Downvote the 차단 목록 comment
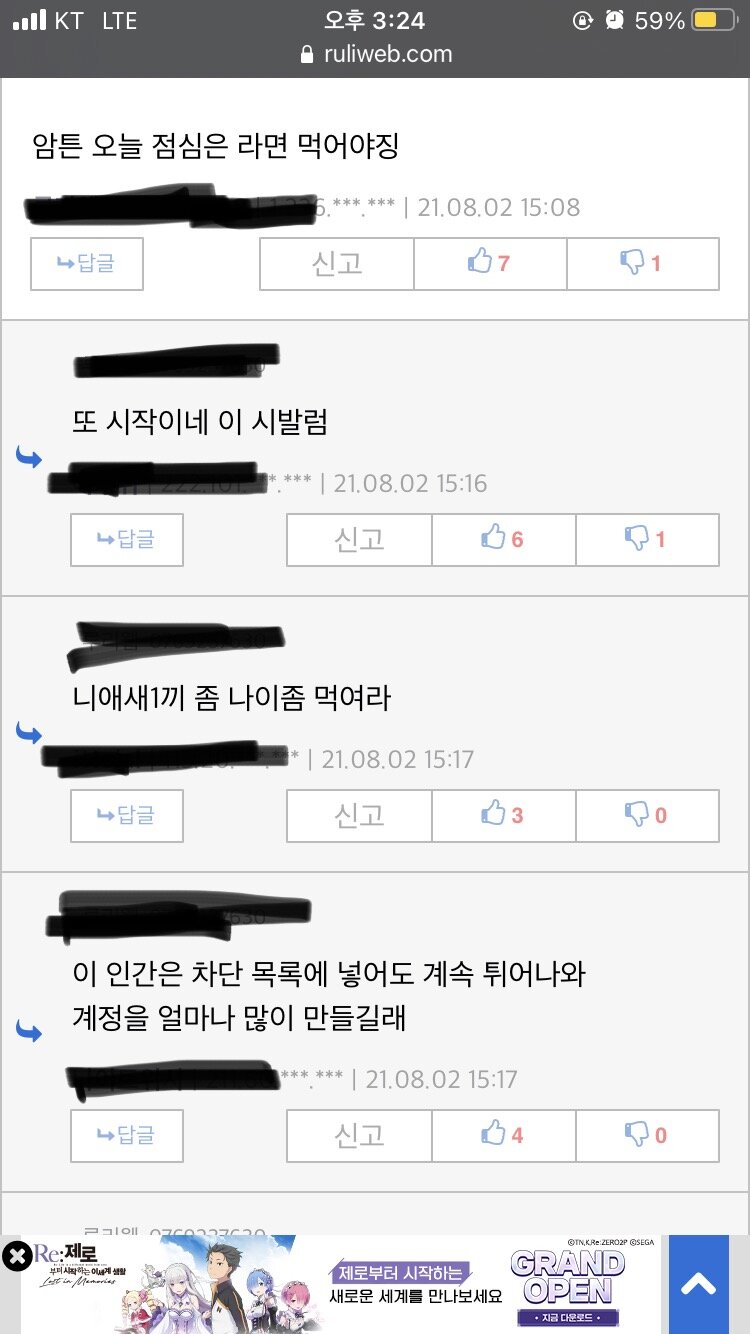Screen dimensions: 750x1334 (646, 1136)
